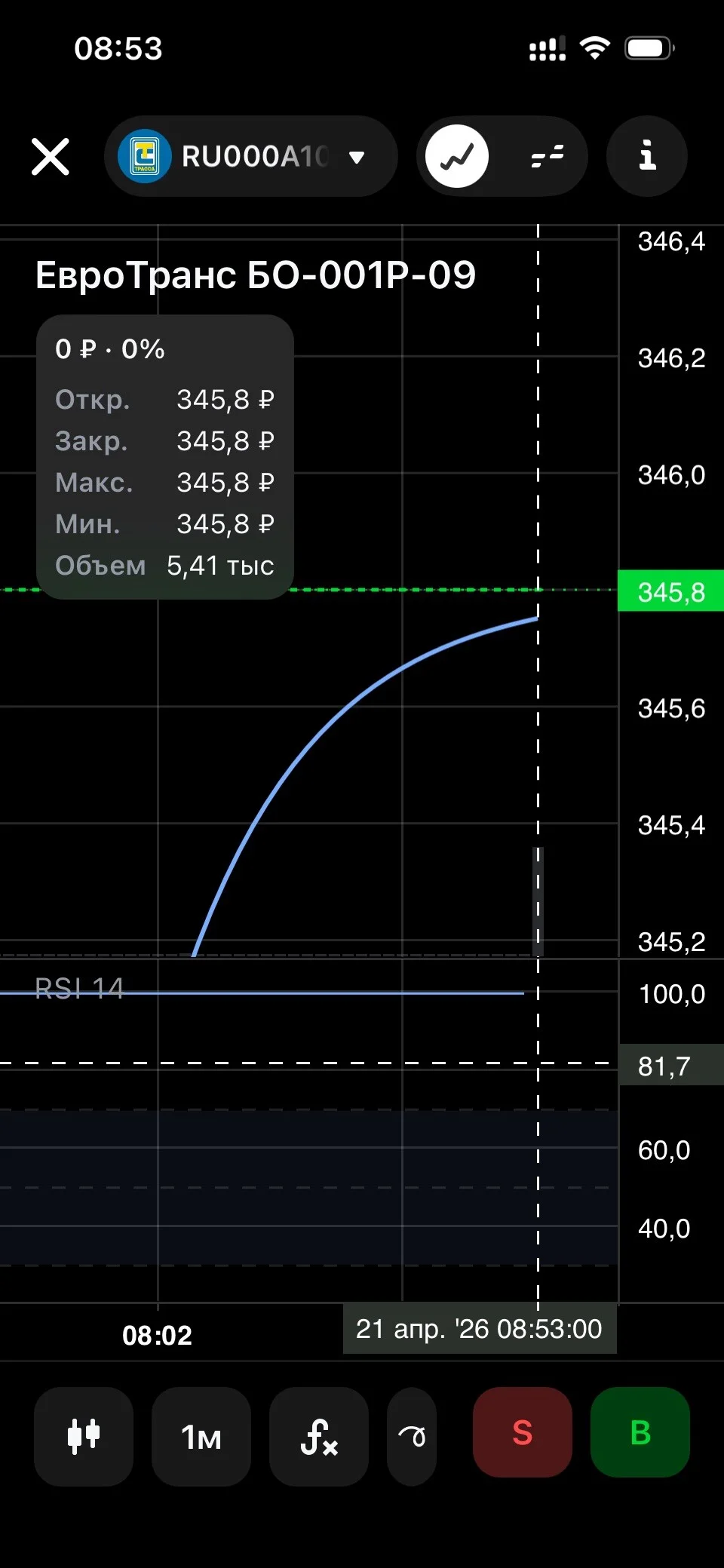Open the indicators menu
Viewport: 724px width, 1568px height.
tap(319, 1436)
